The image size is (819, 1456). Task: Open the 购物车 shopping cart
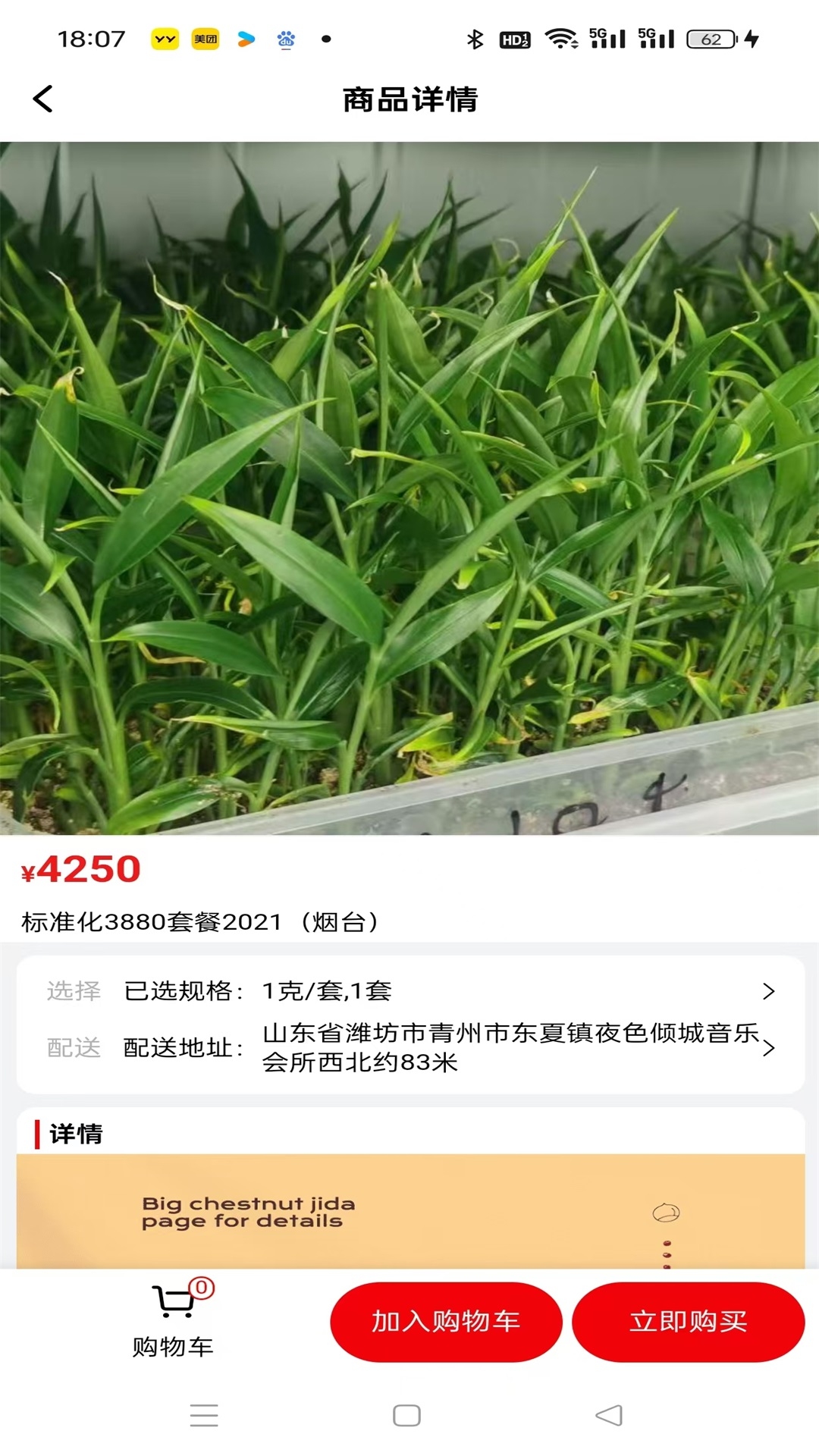coord(174,1321)
